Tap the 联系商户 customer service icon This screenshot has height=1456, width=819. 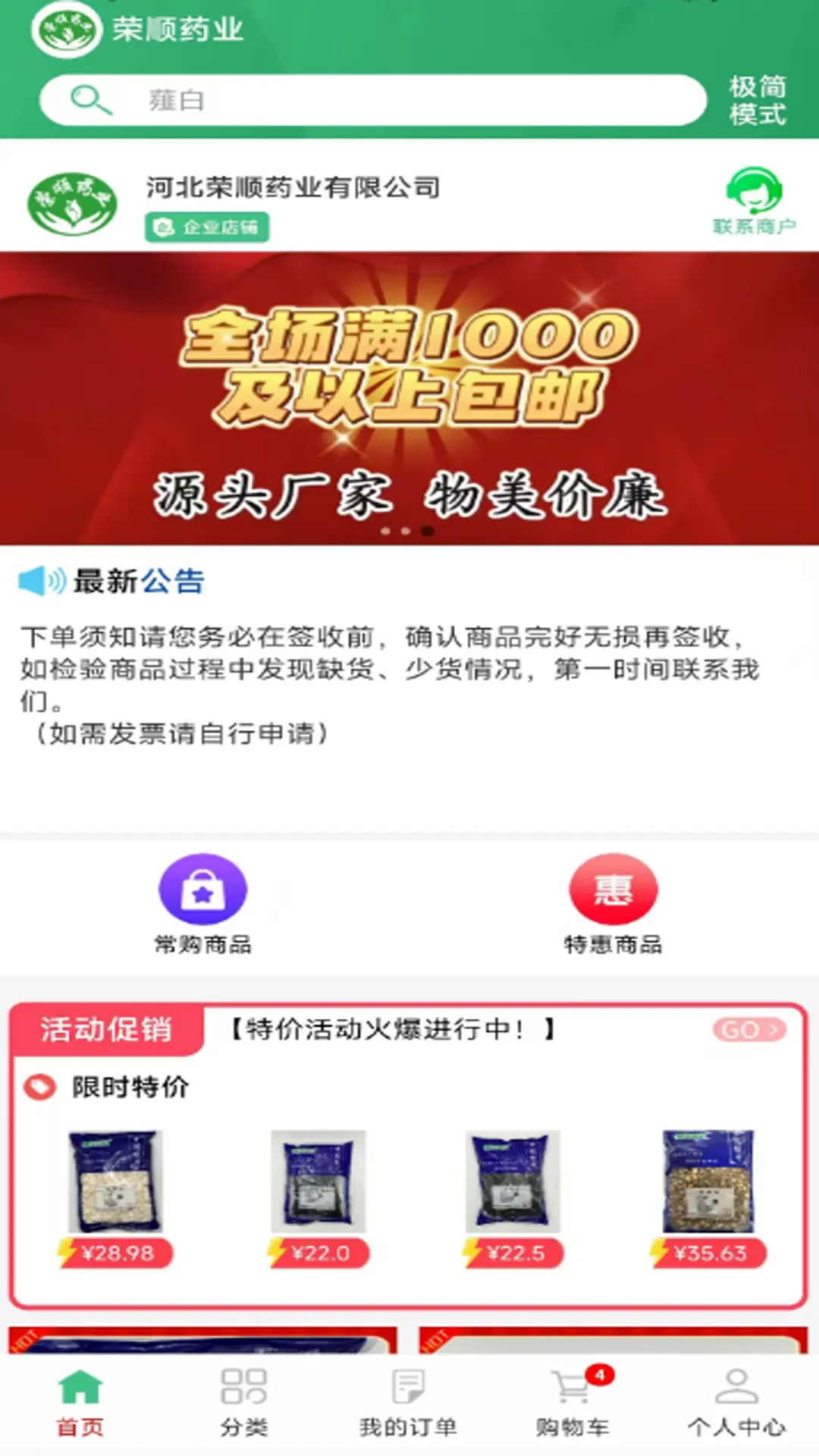tap(754, 199)
